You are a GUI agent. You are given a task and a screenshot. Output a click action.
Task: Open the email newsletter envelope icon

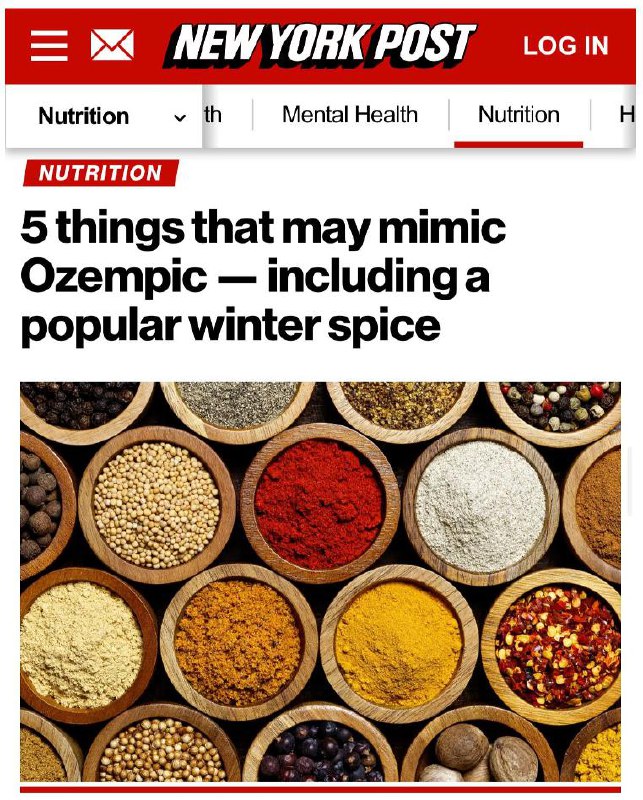point(112,45)
